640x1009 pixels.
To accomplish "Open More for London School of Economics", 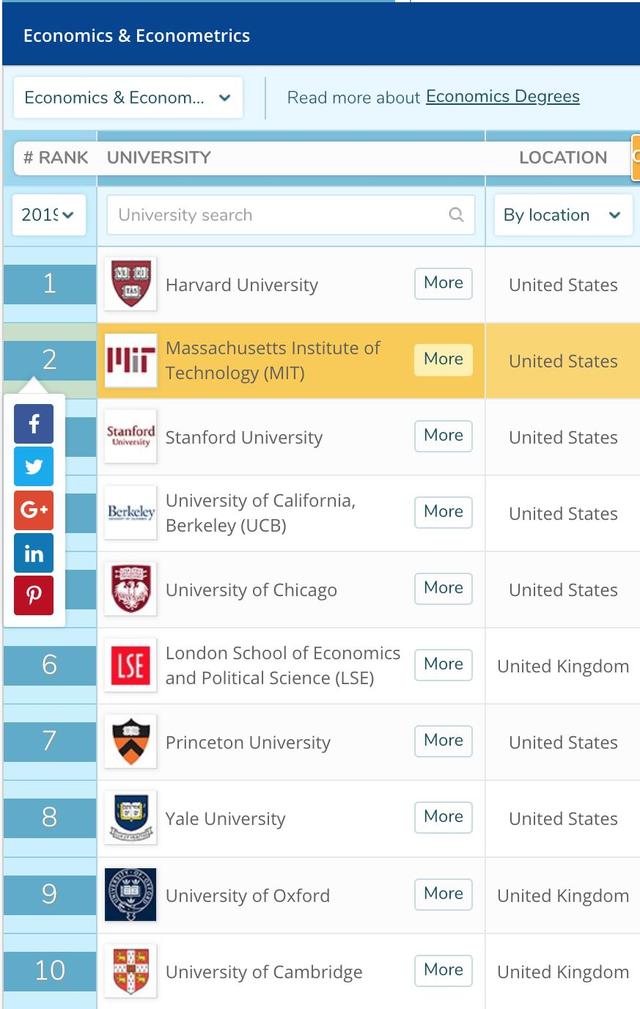I will 443,664.
